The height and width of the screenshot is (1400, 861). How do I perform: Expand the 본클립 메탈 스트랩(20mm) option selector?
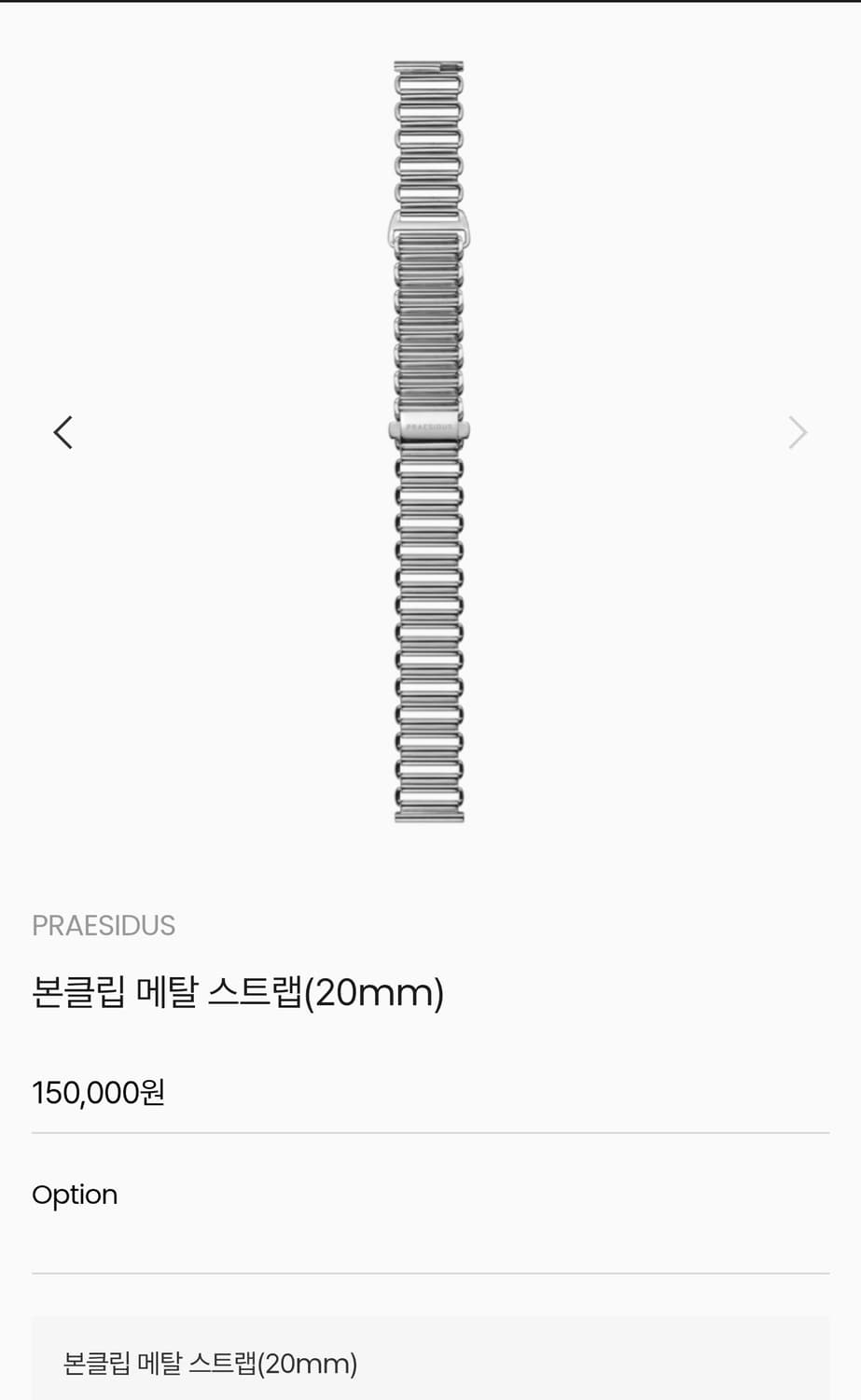429,1363
